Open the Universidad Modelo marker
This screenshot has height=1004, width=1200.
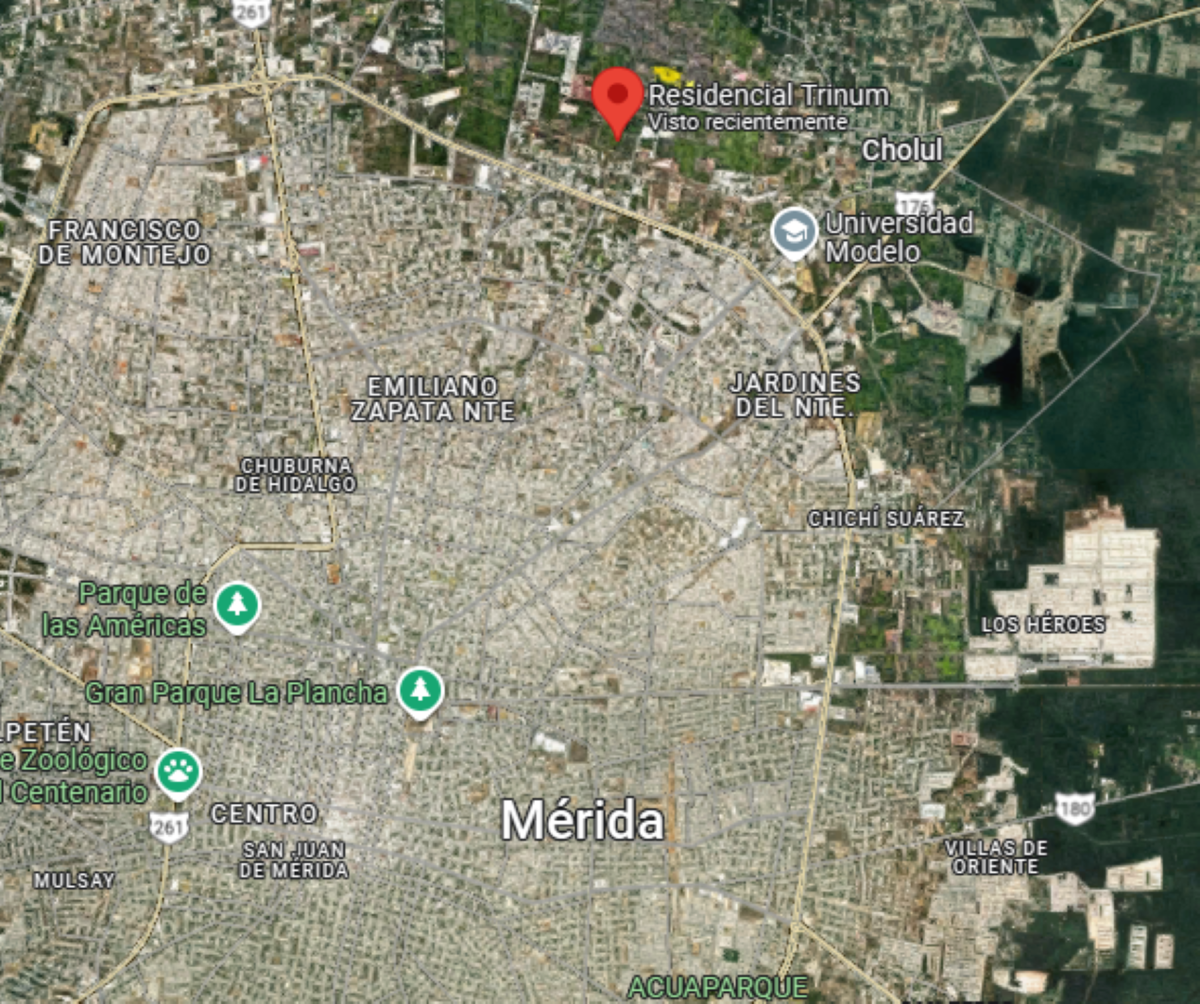click(x=795, y=234)
